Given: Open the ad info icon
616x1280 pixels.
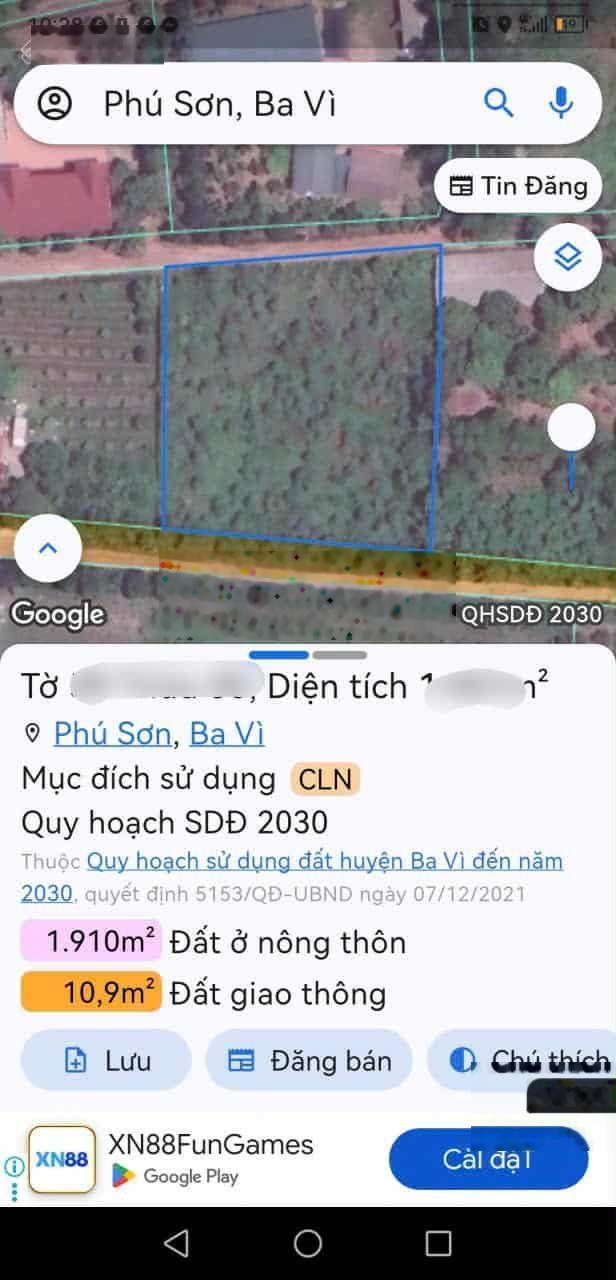Looking at the screenshot, I should 14,1166.
